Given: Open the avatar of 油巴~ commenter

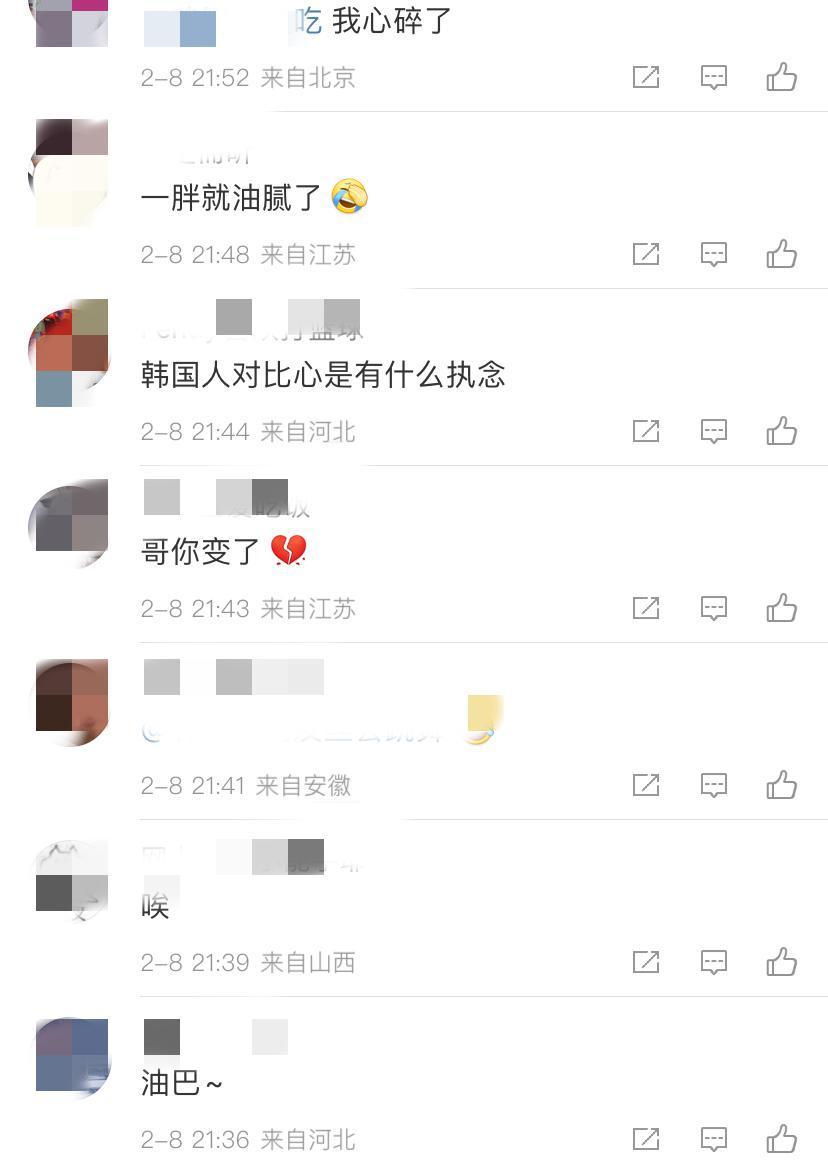Looking at the screenshot, I should [71, 1056].
